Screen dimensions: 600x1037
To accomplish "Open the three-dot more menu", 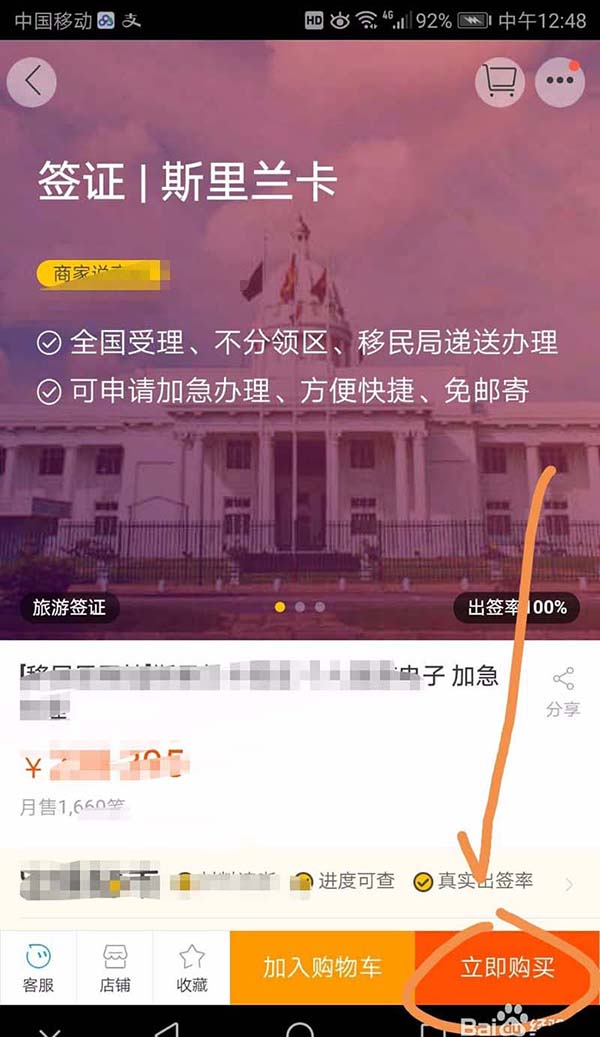I will coord(560,82).
